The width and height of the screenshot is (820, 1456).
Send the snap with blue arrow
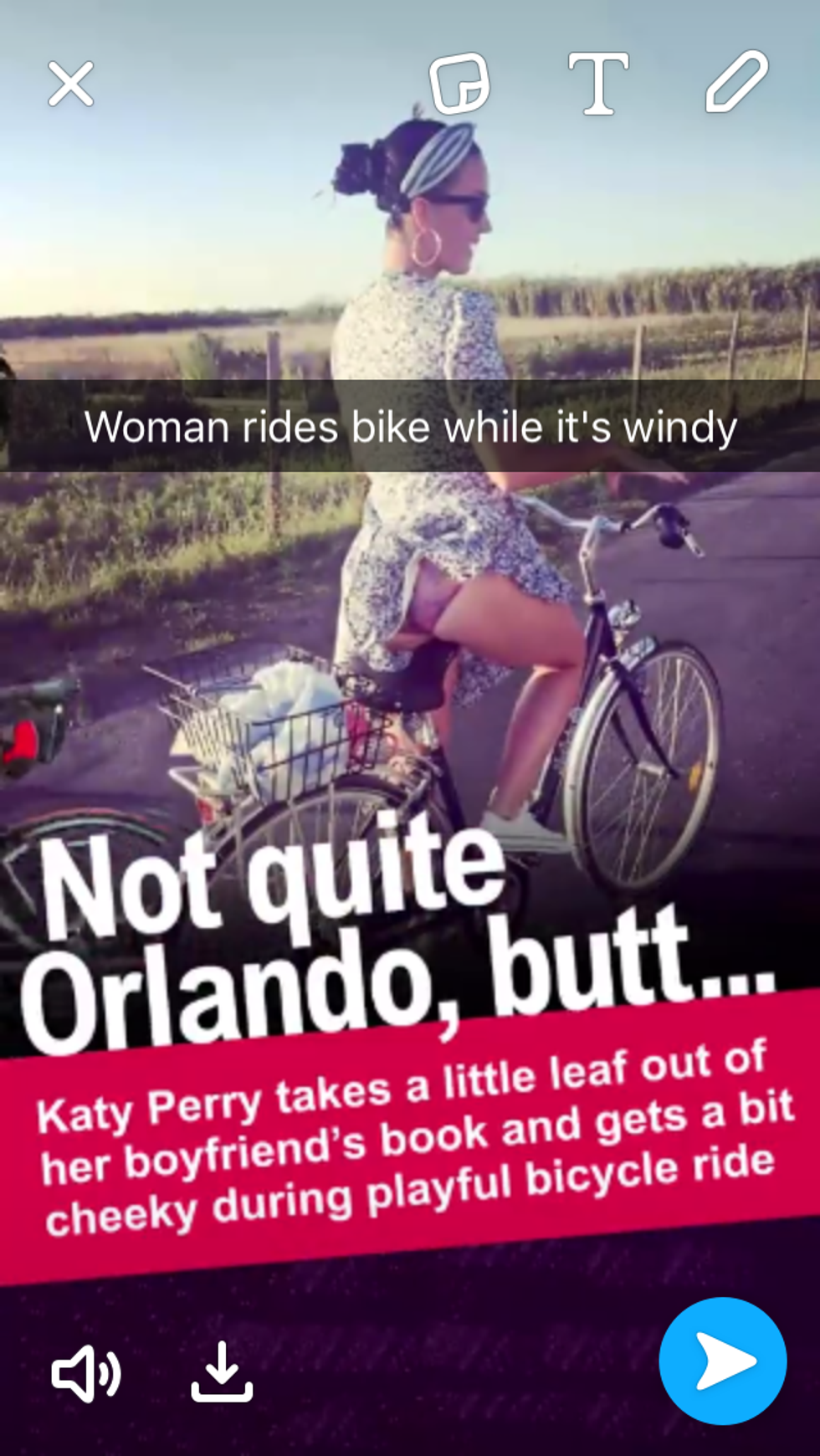[x=722, y=1361]
